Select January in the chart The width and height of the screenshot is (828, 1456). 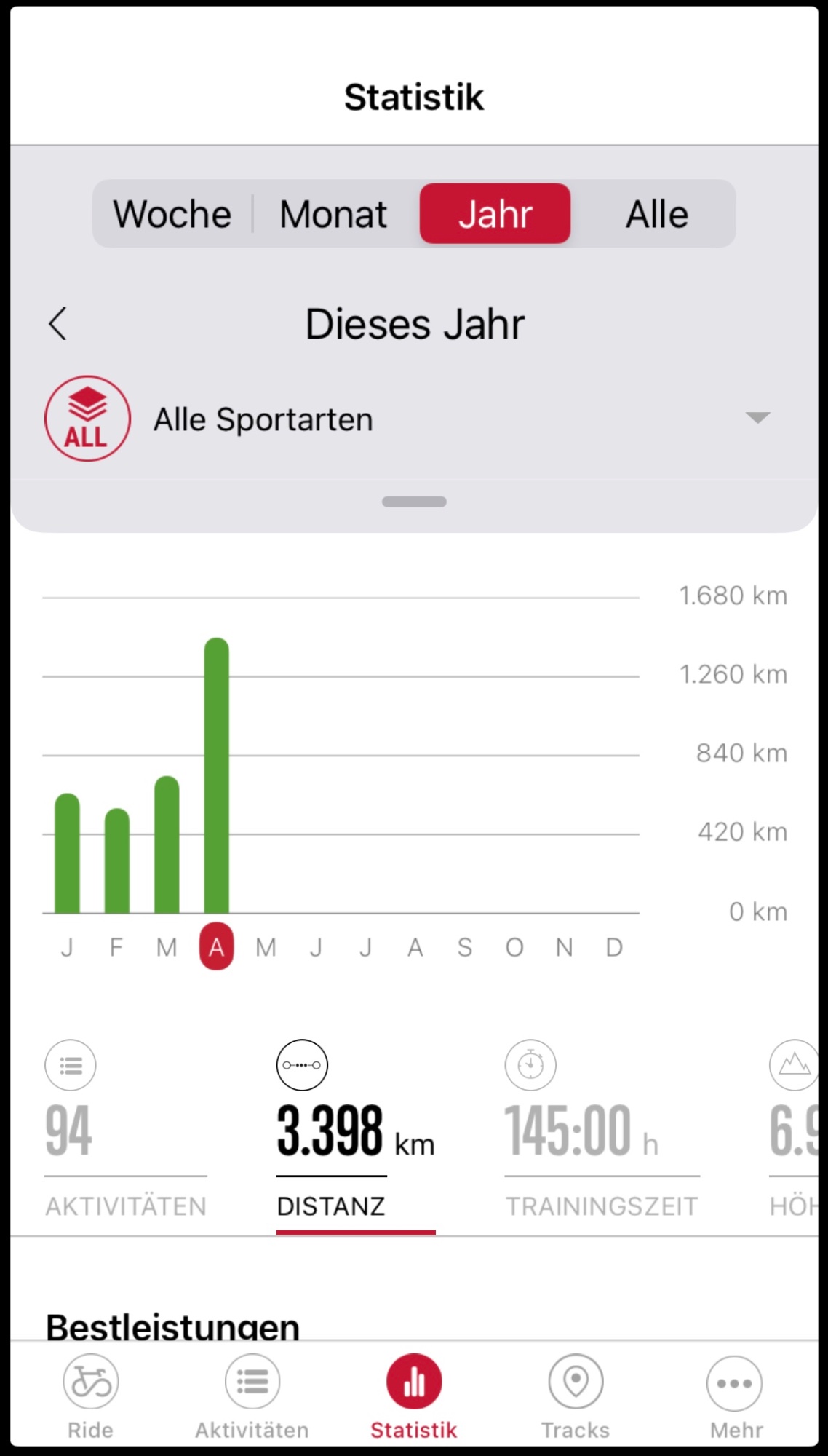(67, 946)
